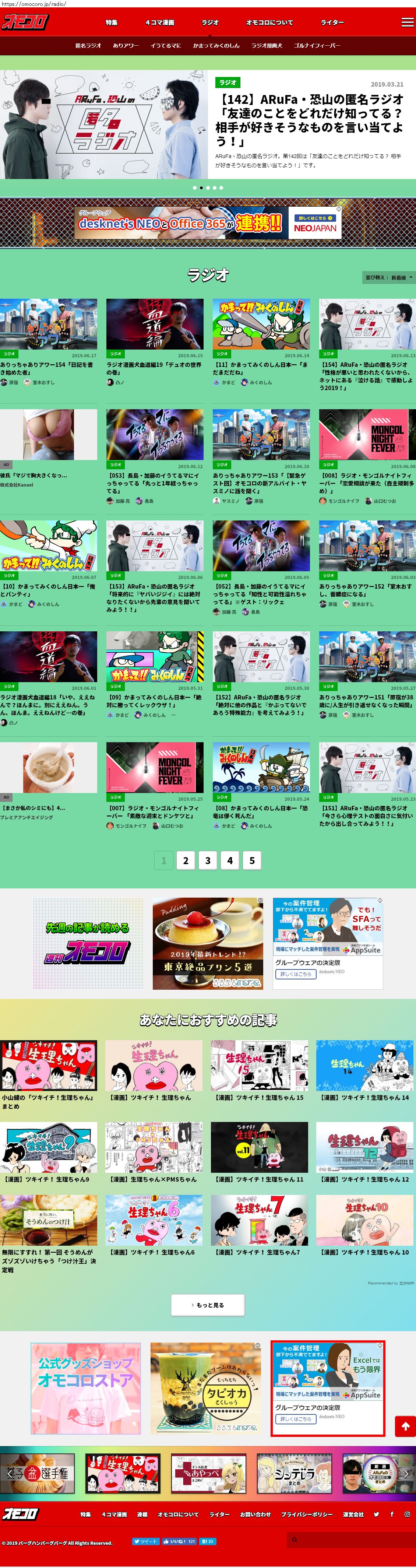This screenshot has height=1568, width=416.
Task: Open footer プライバシーポリシー link
Action: [x=307, y=1515]
